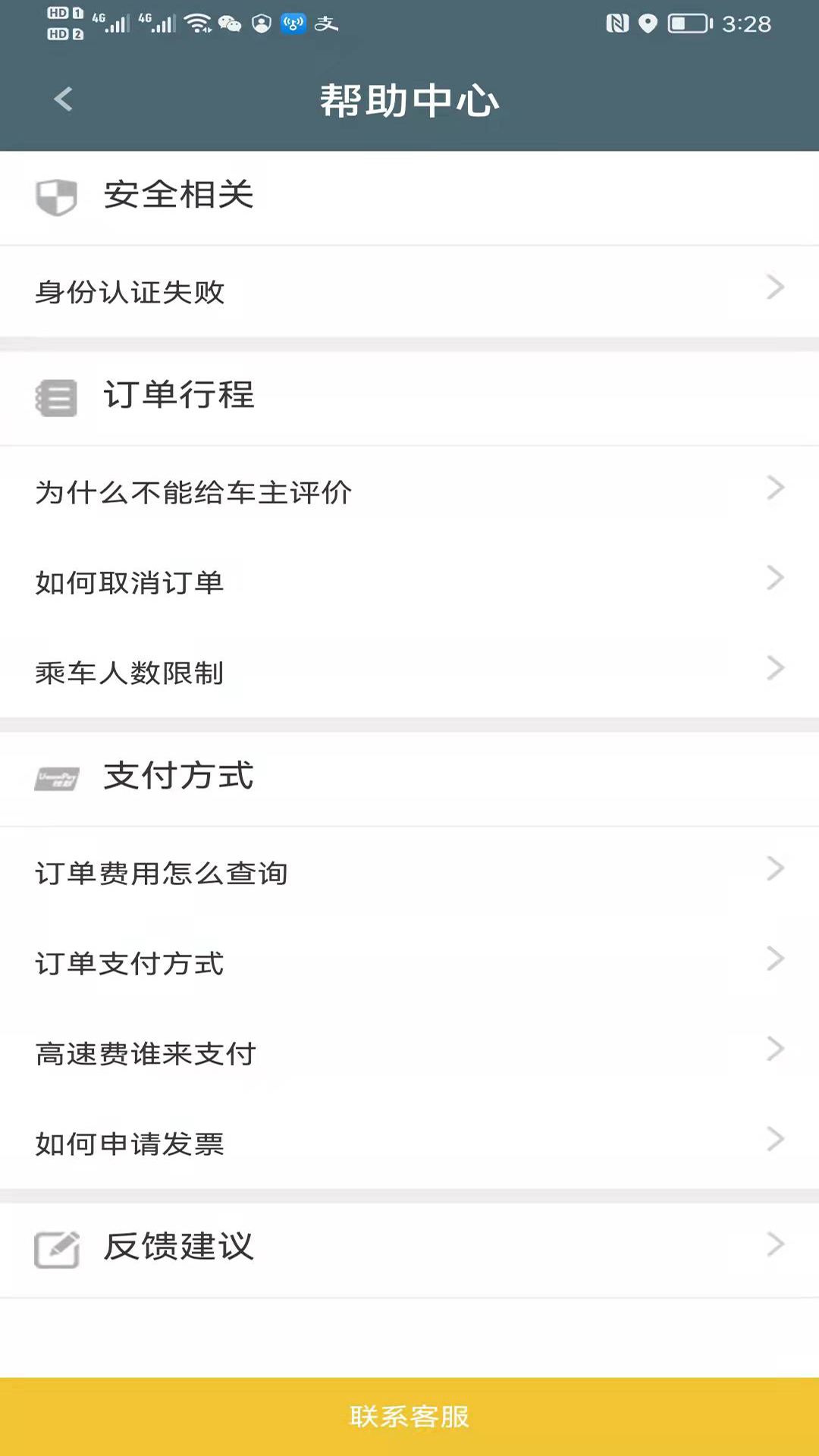Open 订单支付方式 help item
819x1456 pixels.
tap(409, 963)
